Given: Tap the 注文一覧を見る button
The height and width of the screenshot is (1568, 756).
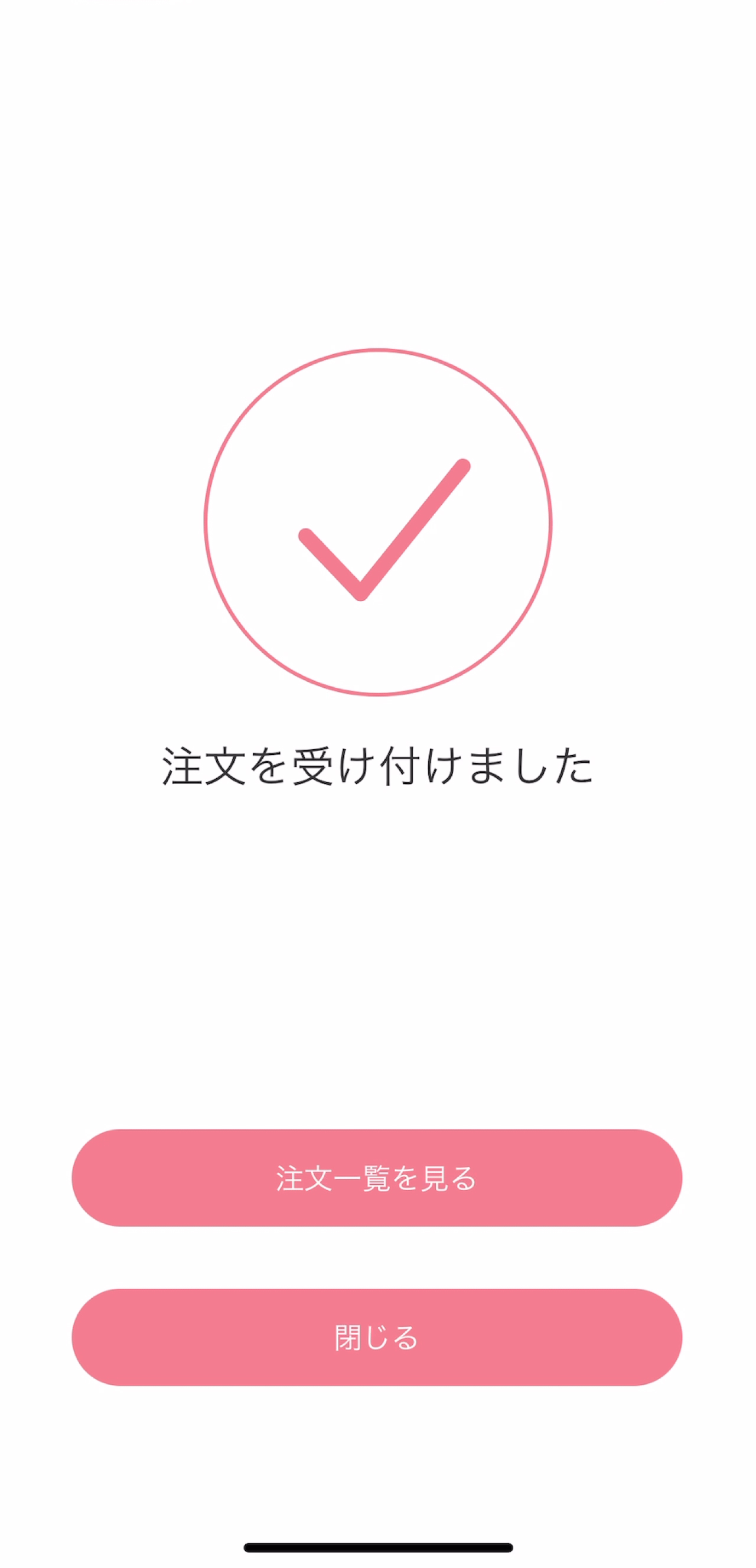Looking at the screenshot, I should [377, 1178].
